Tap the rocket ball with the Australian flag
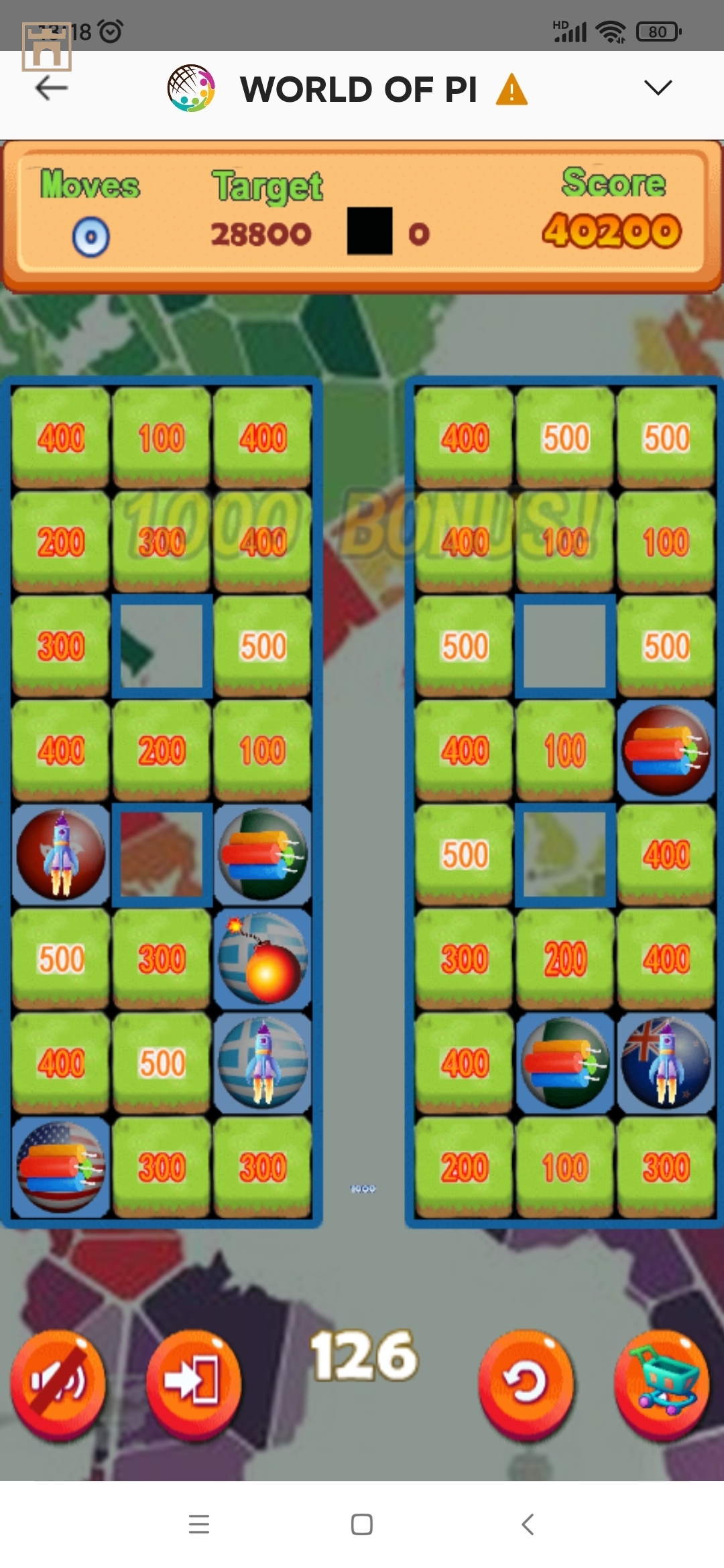 click(666, 1063)
